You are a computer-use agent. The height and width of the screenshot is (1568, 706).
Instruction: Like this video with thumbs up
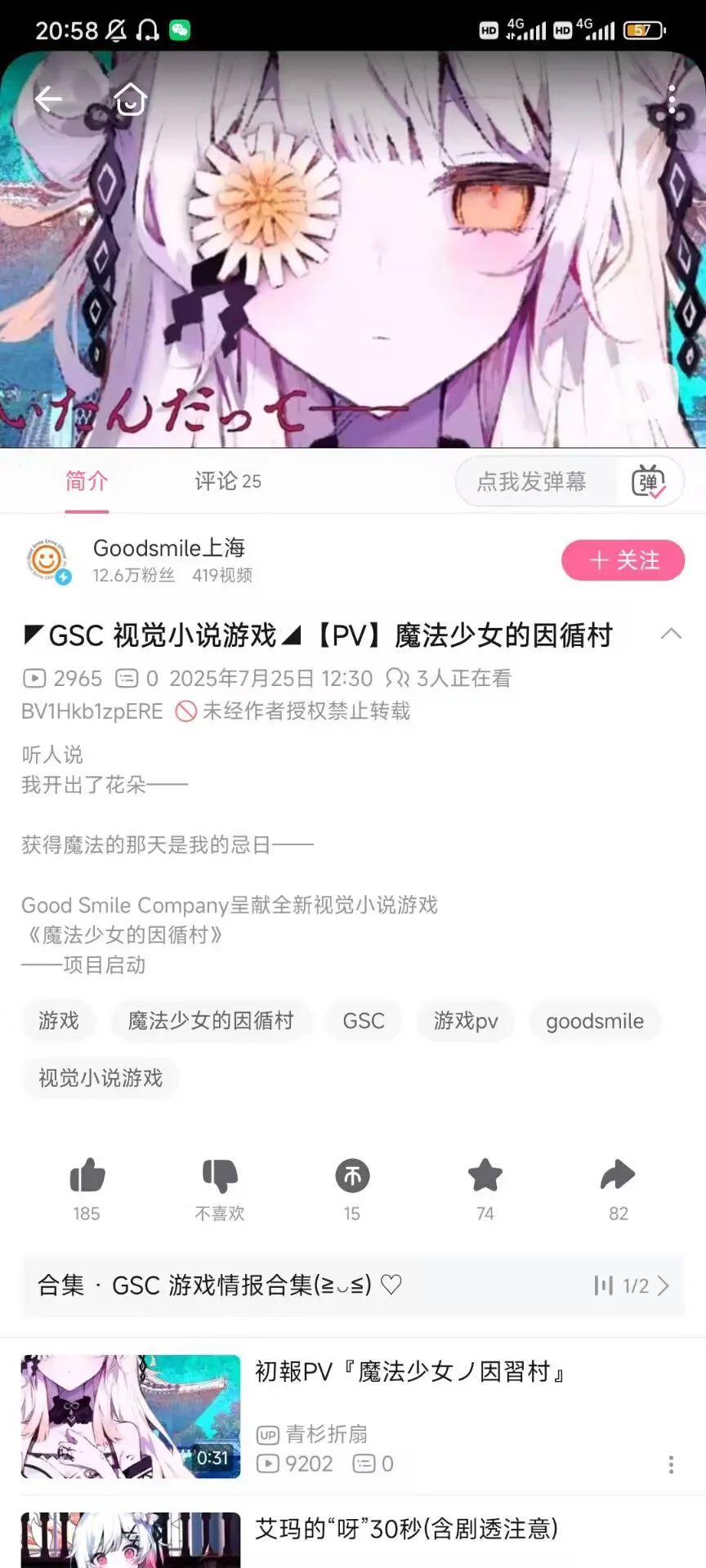point(87,1177)
